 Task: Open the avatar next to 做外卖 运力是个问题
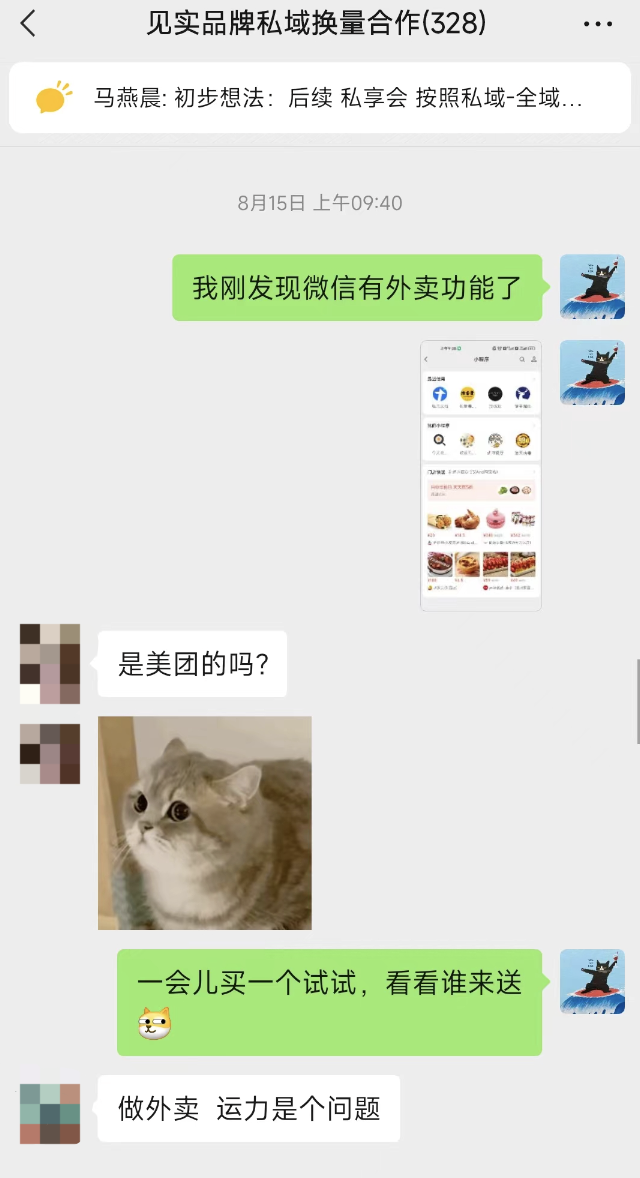50,1113
